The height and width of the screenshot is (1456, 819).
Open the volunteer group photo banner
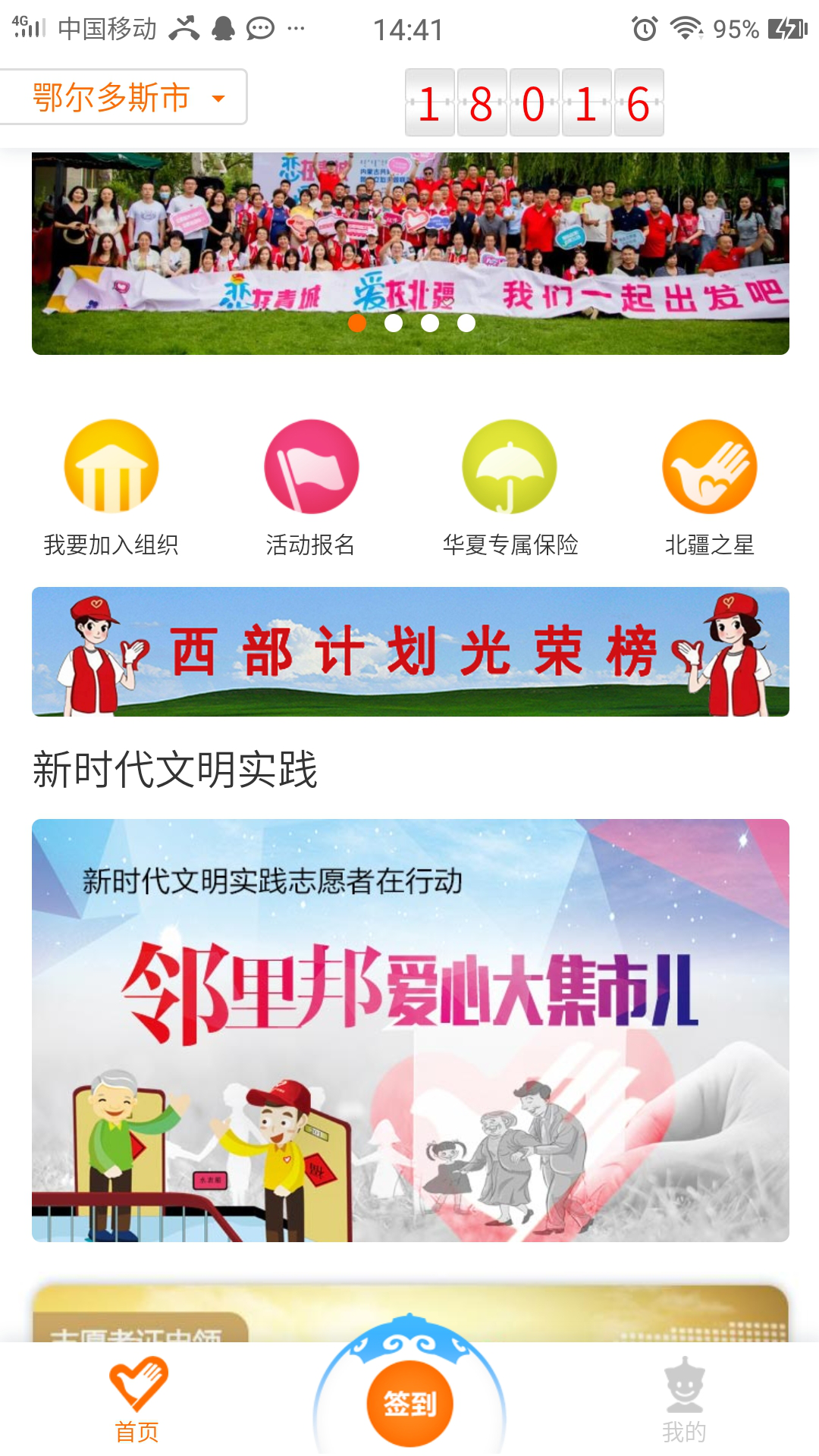pos(410,253)
